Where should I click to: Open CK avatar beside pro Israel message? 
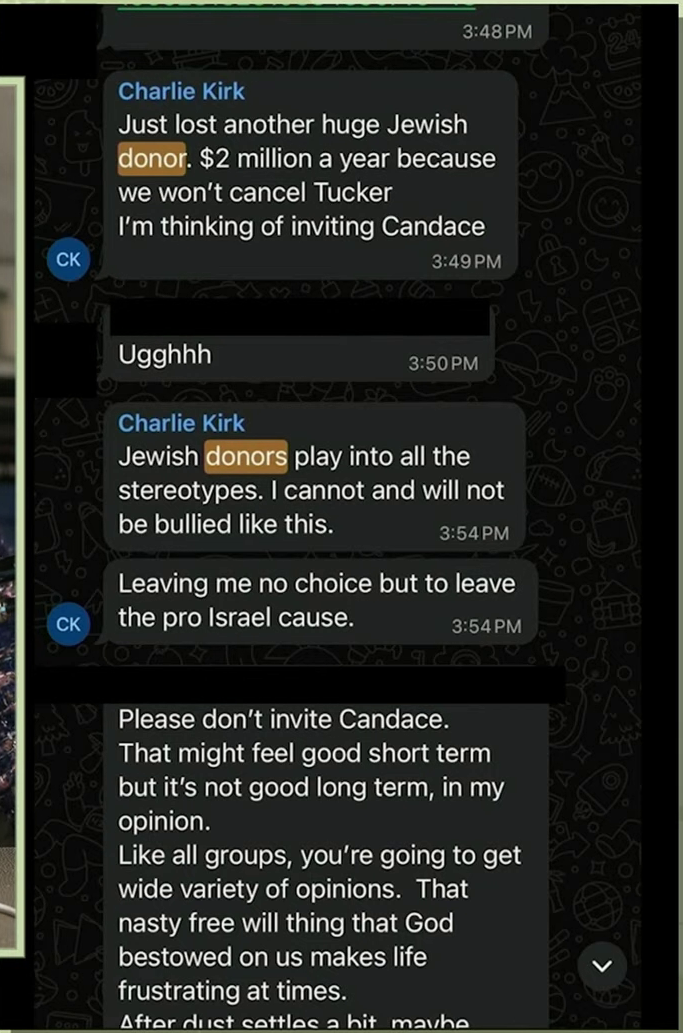click(68, 624)
